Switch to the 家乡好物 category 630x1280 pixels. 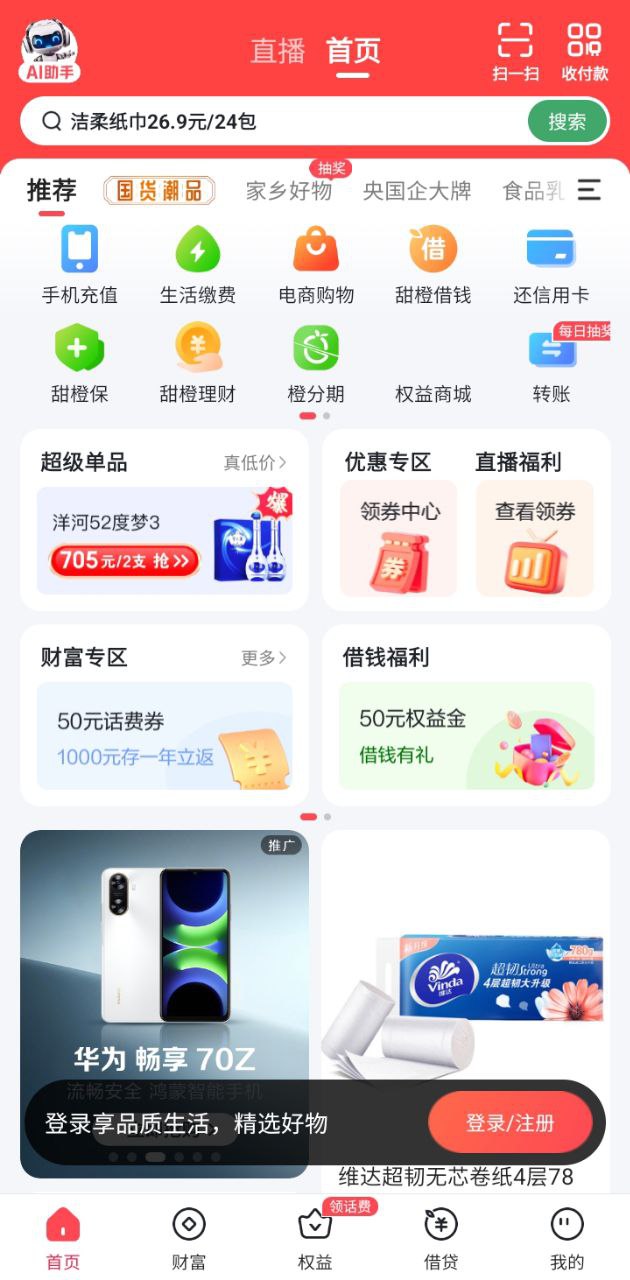tap(288, 191)
